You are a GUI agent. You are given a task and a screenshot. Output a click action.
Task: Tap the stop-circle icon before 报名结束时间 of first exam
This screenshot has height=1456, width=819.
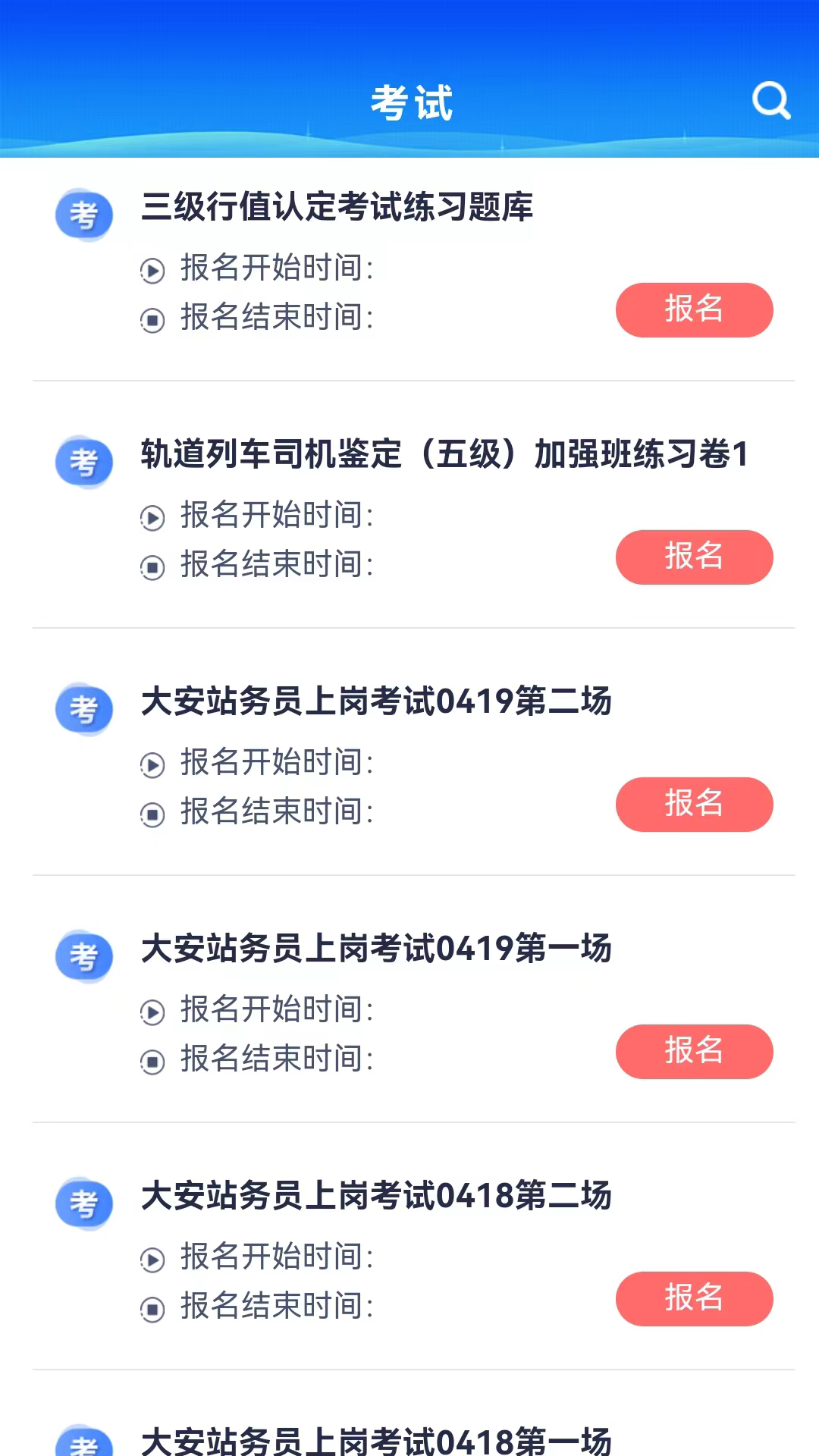click(x=154, y=318)
